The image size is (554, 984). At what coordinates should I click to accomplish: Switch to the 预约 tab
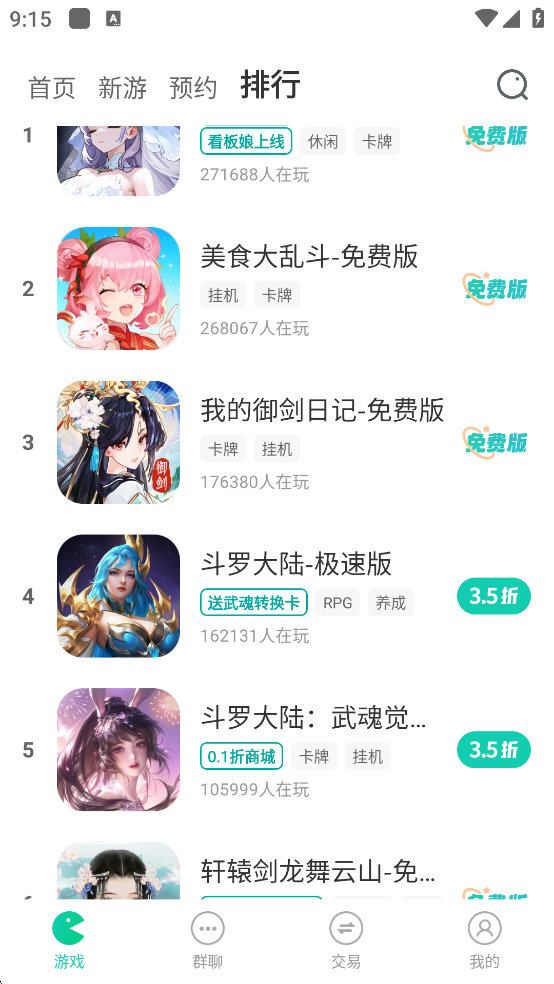pyautogui.click(x=193, y=88)
